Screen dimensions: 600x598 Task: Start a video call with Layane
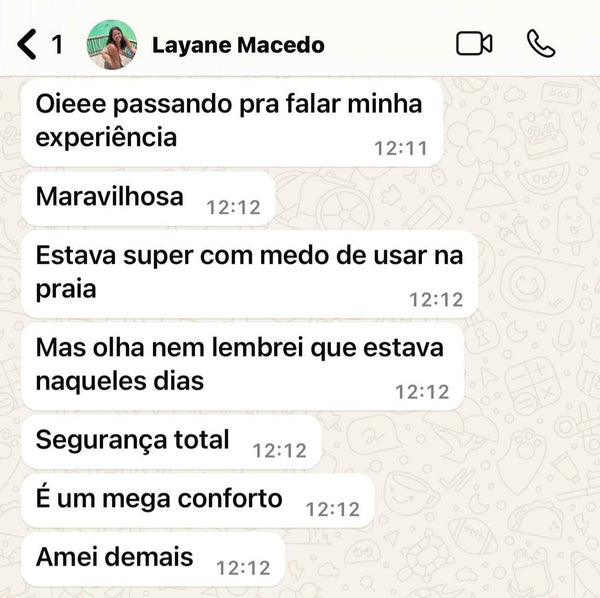pyautogui.click(x=474, y=44)
